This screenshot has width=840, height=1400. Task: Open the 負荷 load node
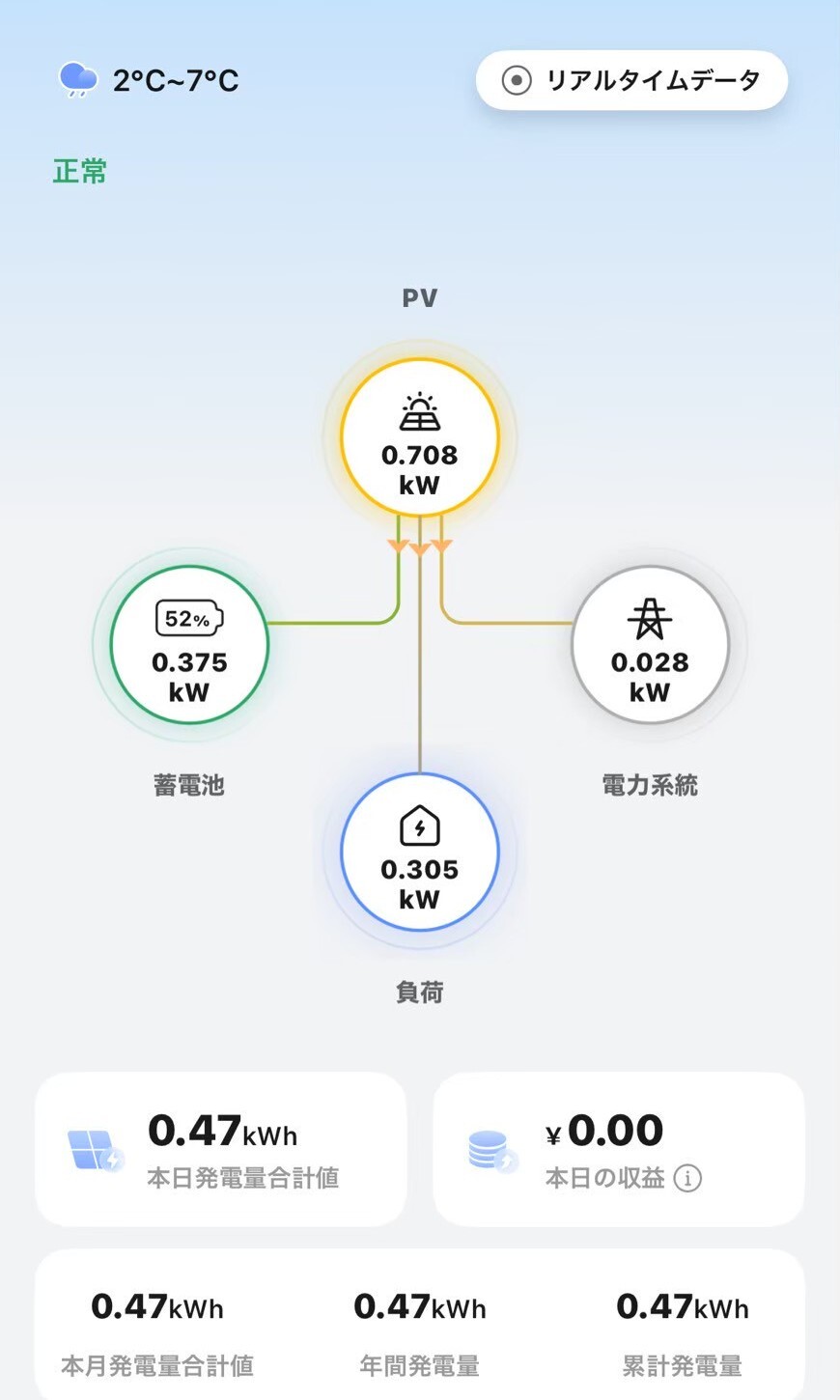point(419,852)
